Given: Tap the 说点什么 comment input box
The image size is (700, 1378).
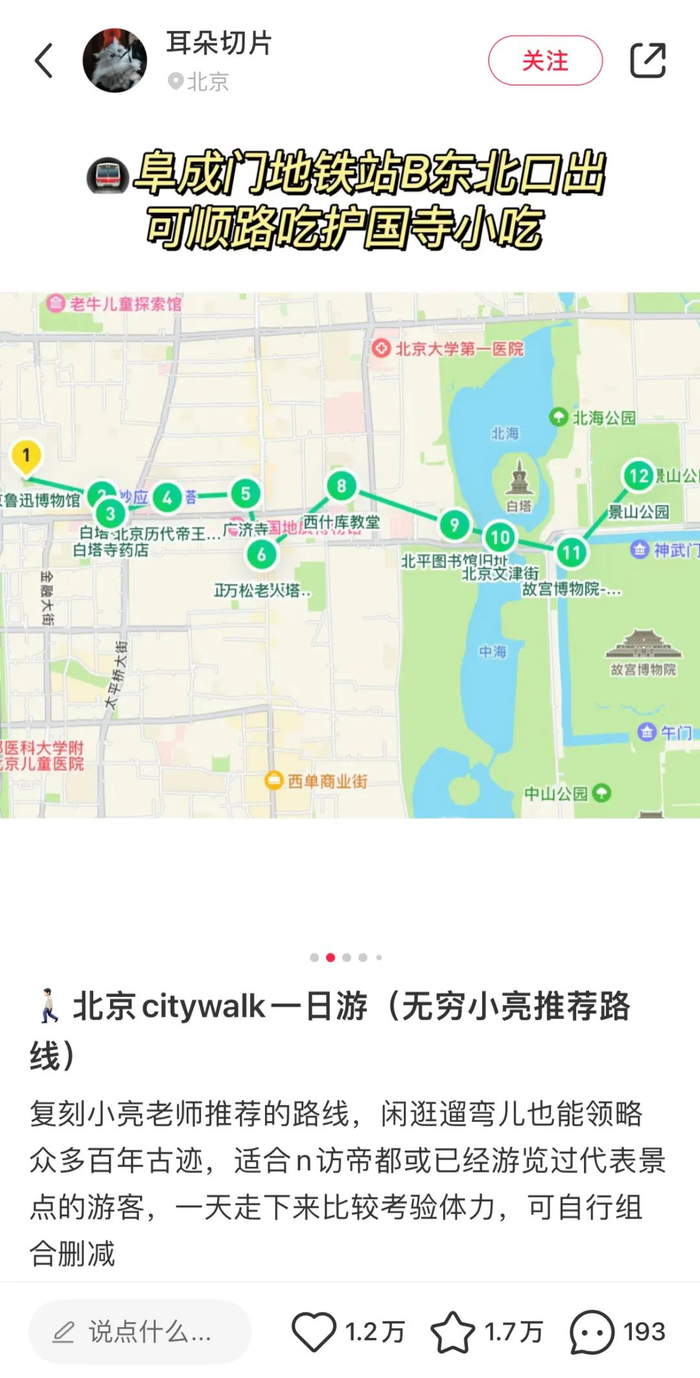Looking at the screenshot, I should pos(140,1332).
